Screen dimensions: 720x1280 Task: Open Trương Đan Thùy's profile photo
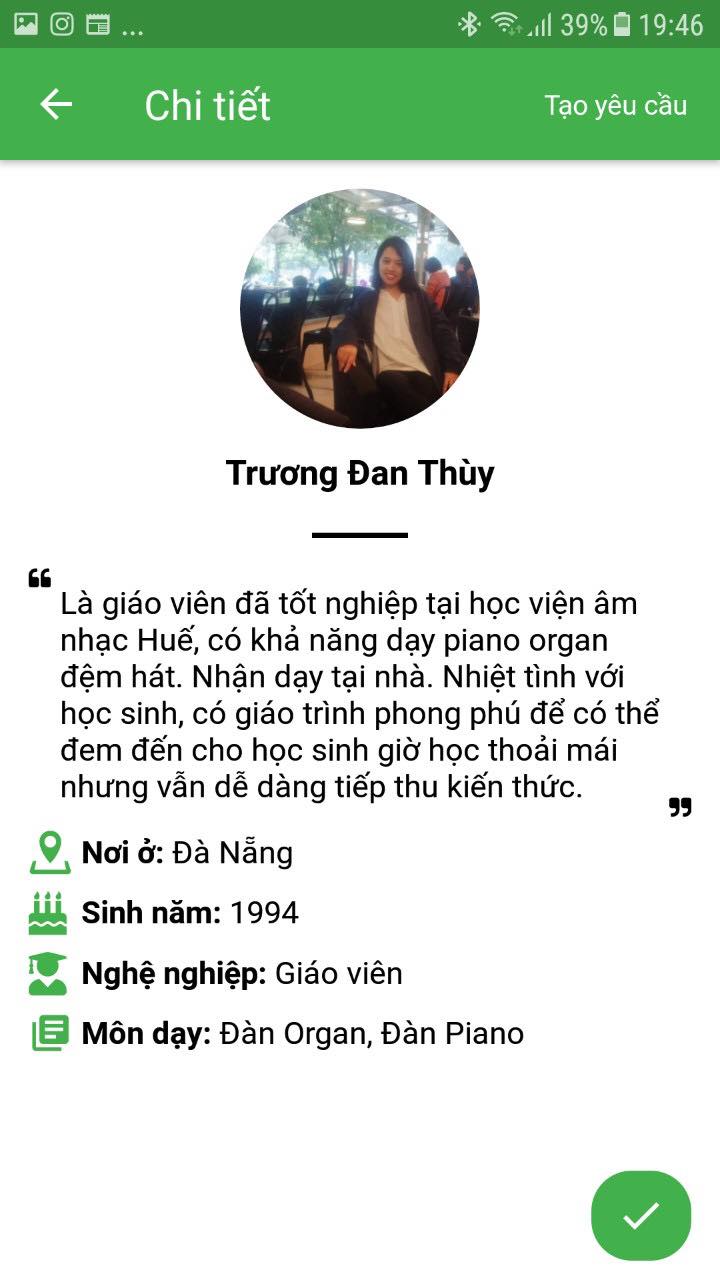coord(360,306)
